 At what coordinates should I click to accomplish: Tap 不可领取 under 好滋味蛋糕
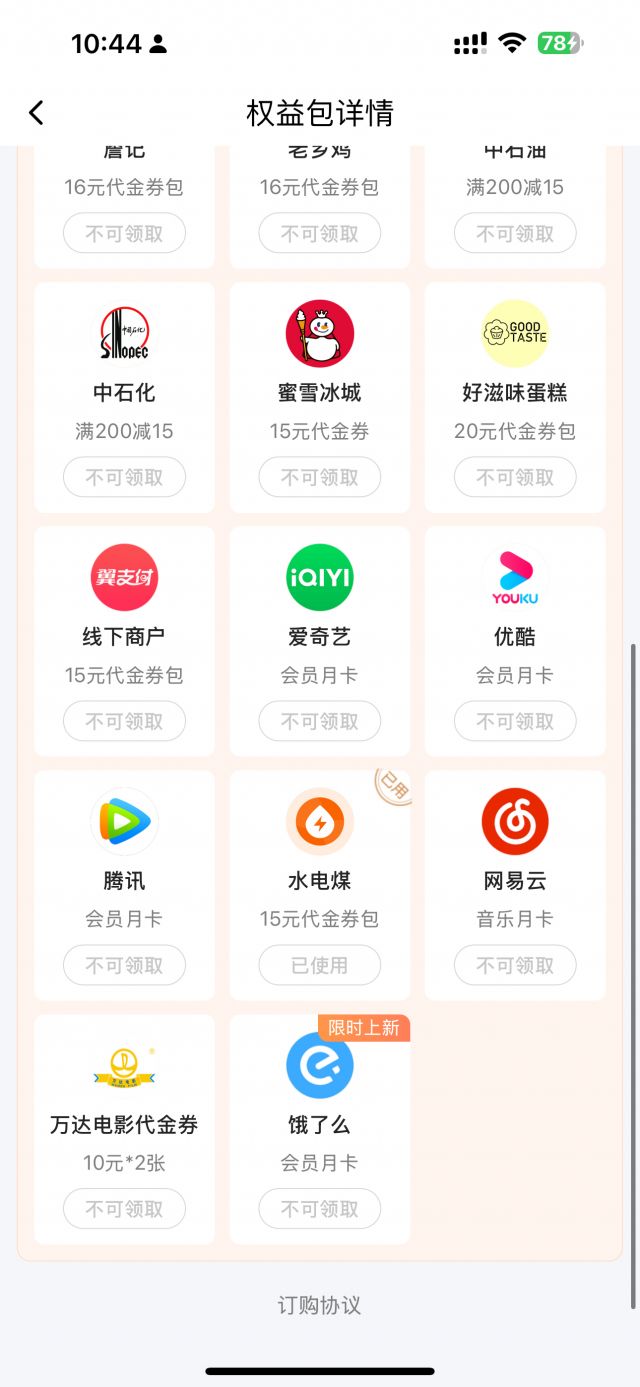click(515, 477)
